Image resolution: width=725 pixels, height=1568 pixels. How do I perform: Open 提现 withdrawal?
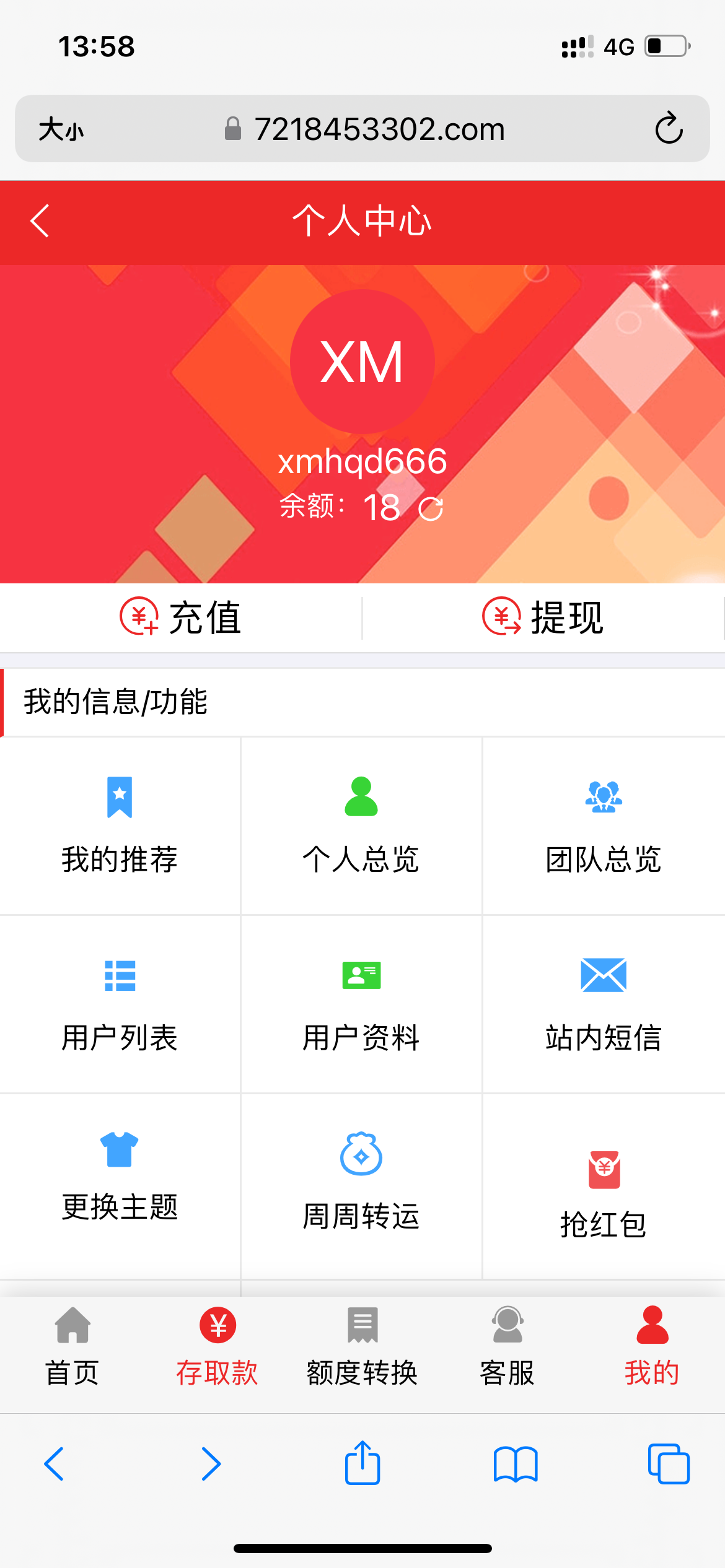[x=543, y=617]
